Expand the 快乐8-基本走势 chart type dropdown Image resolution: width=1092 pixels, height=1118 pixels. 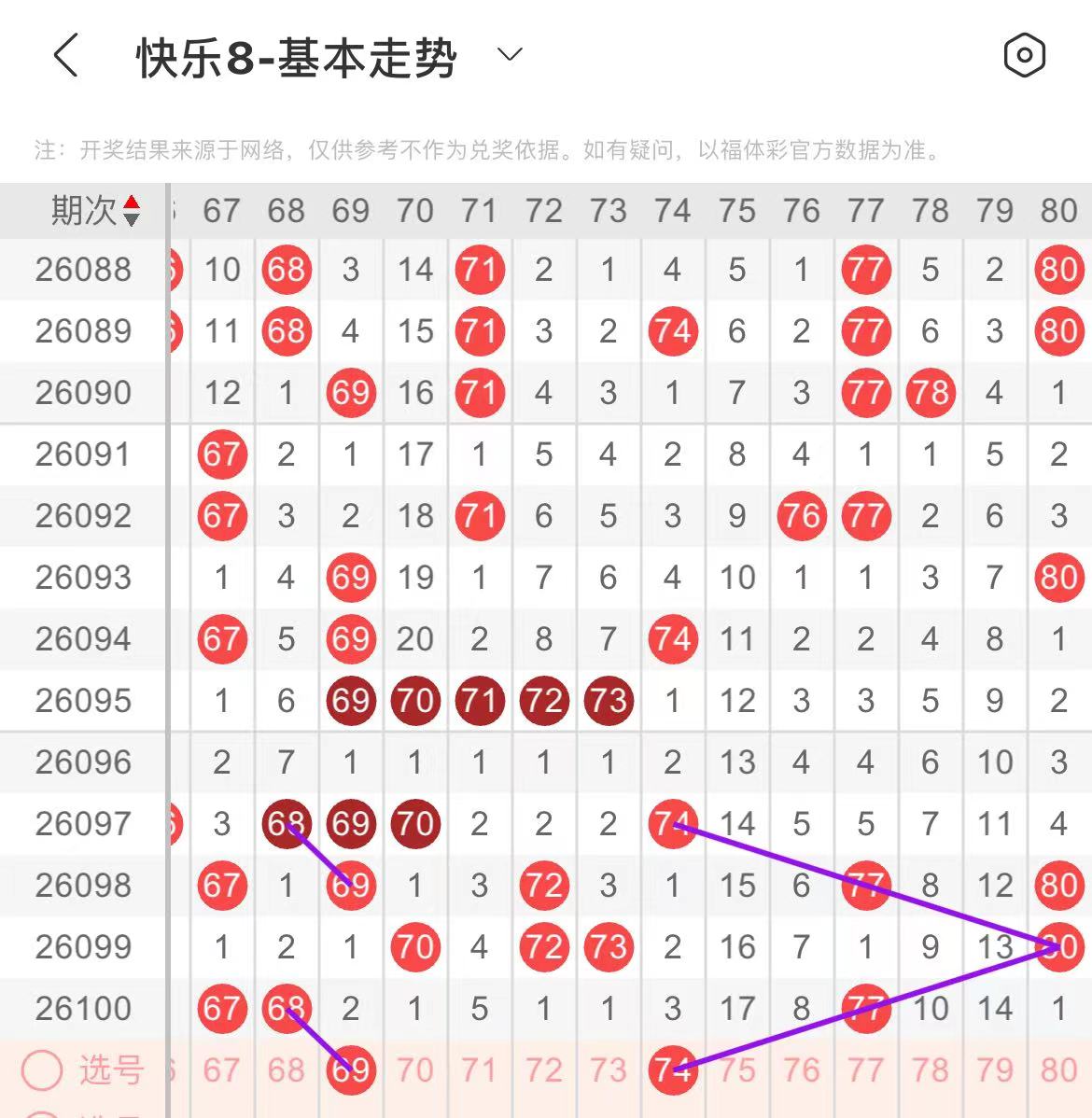510,55
